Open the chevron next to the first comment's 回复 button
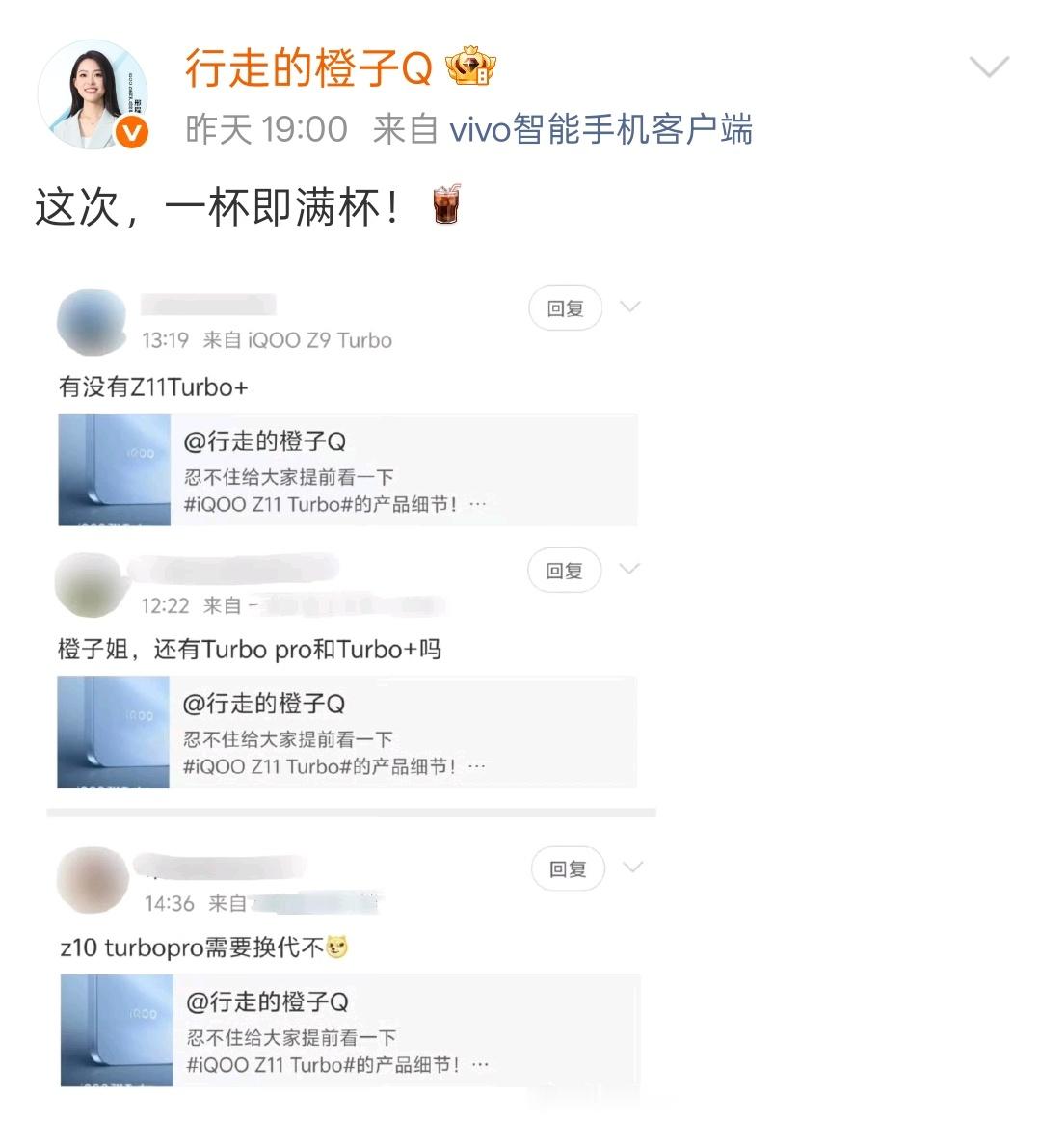Screen dimensions: 1040x1148 point(630,307)
